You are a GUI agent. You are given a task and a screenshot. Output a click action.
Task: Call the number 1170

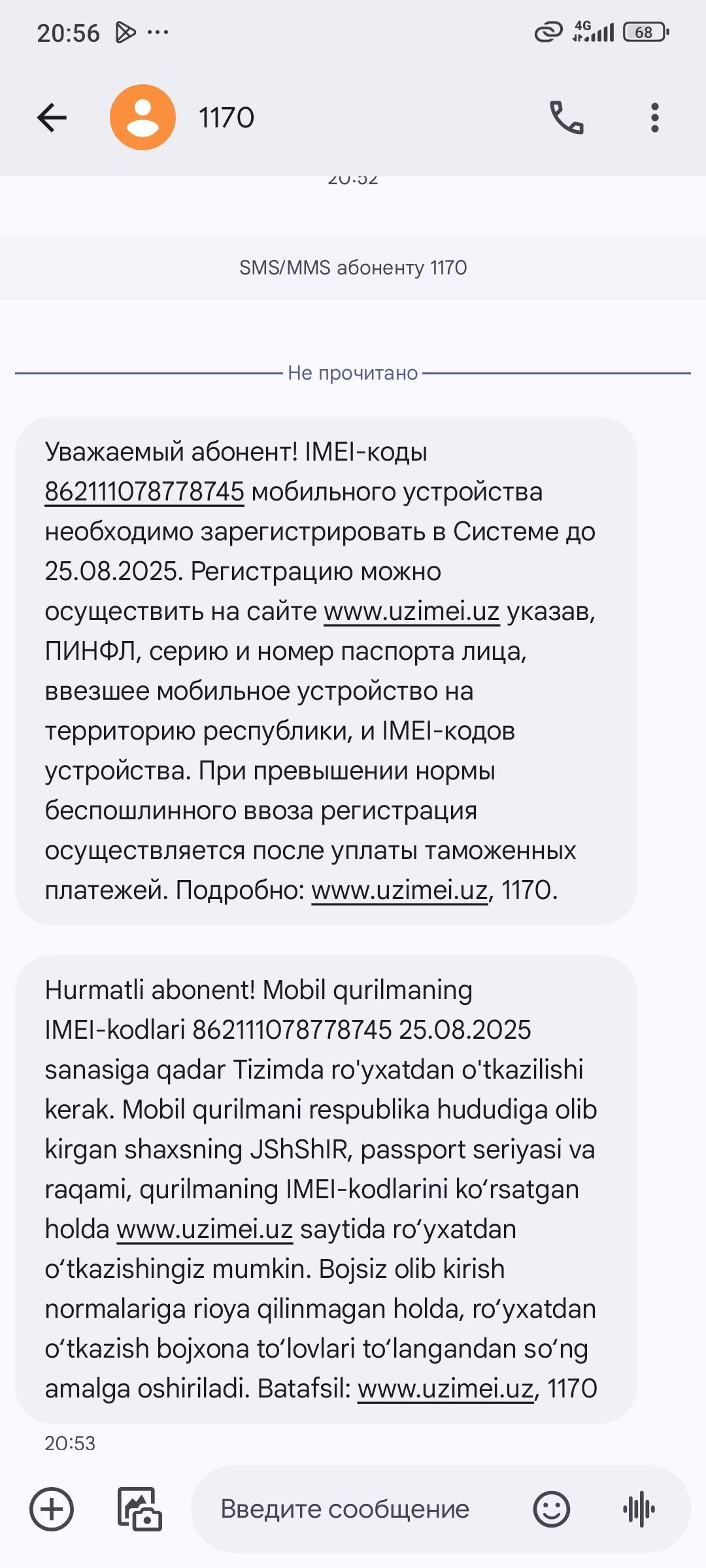[566, 118]
